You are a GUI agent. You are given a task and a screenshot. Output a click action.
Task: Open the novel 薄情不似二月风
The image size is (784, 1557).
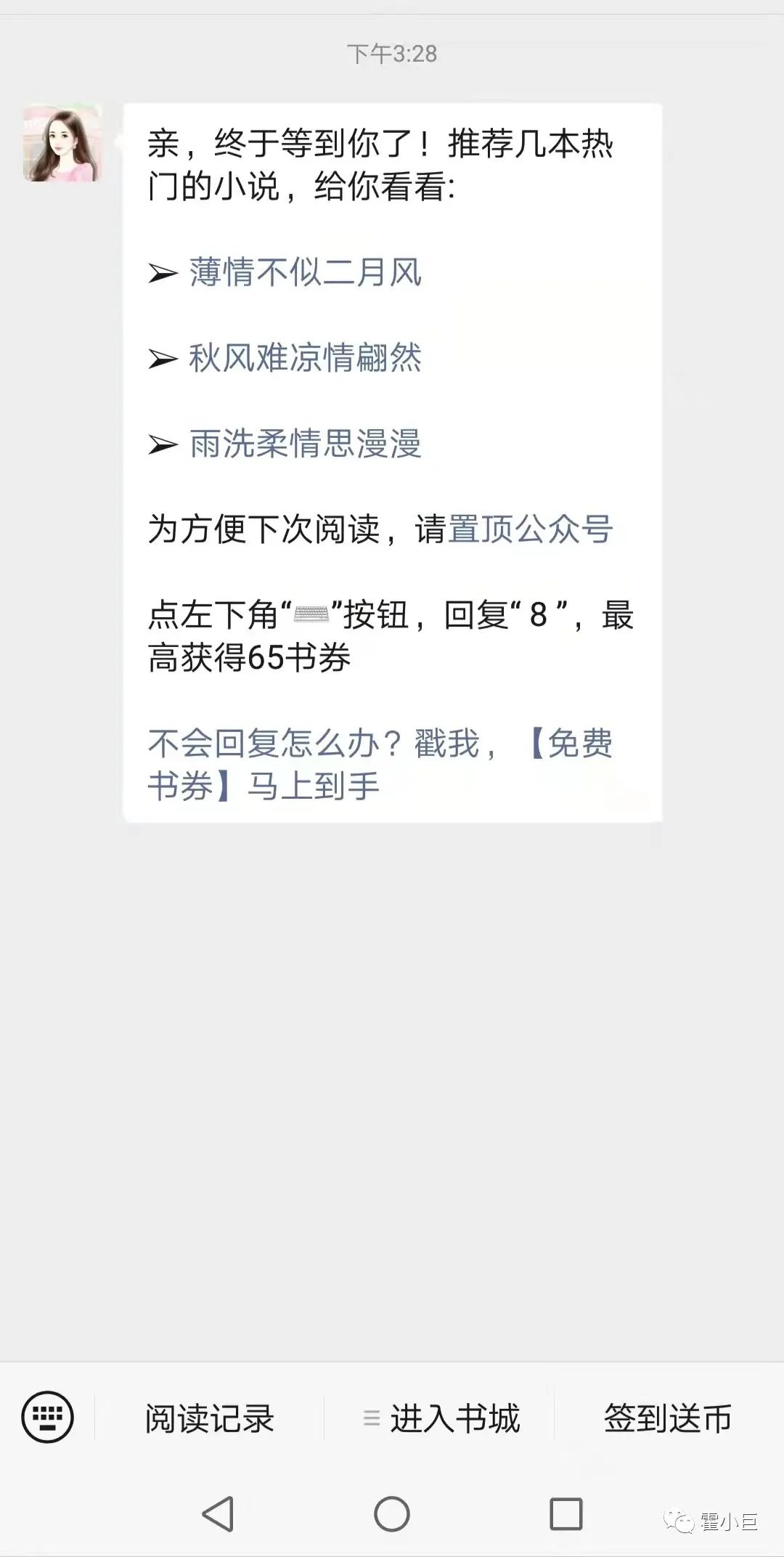click(x=305, y=273)
